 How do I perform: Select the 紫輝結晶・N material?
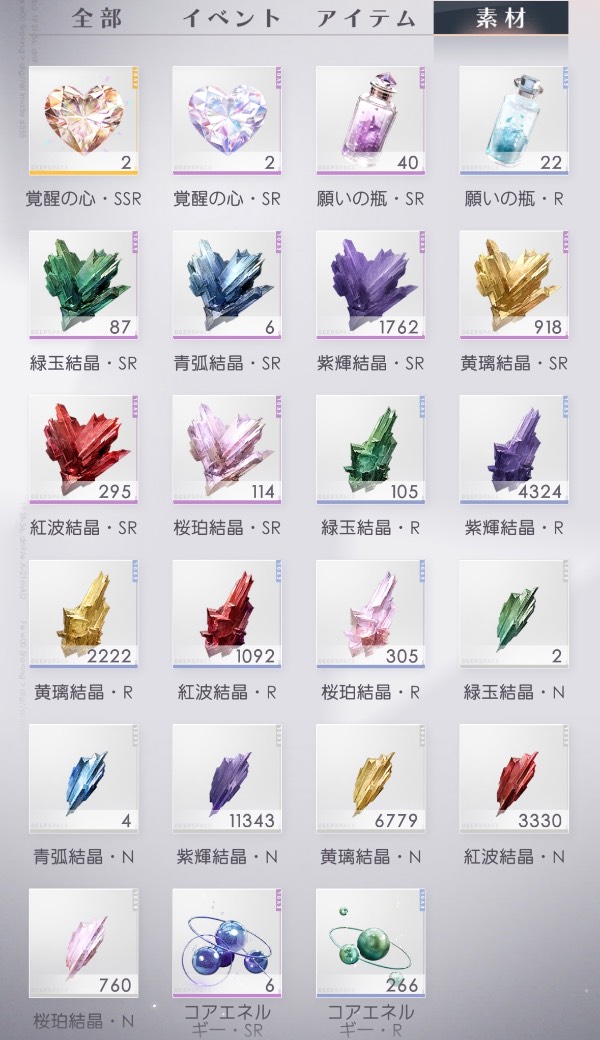point(227,778)
